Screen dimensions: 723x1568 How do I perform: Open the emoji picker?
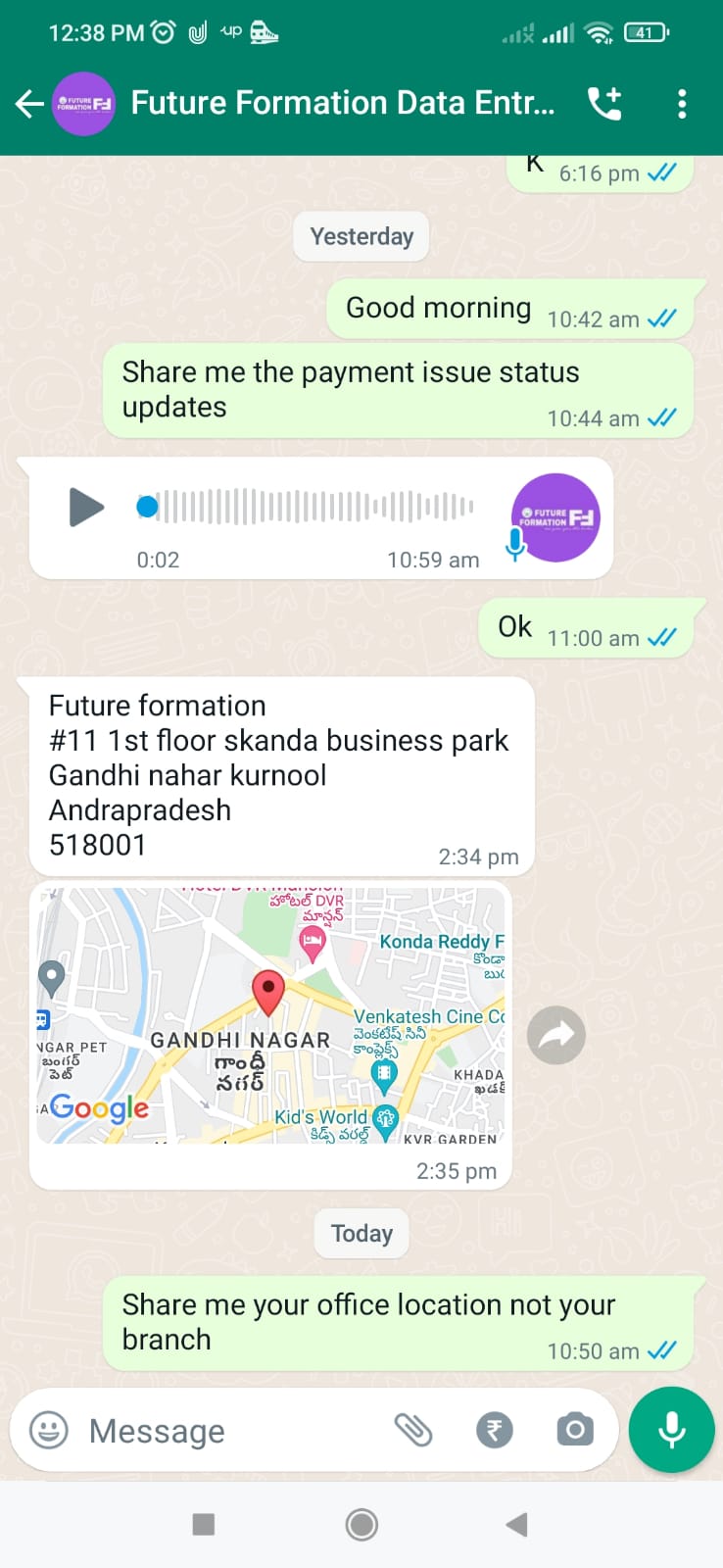click(x=49, y=1430)
